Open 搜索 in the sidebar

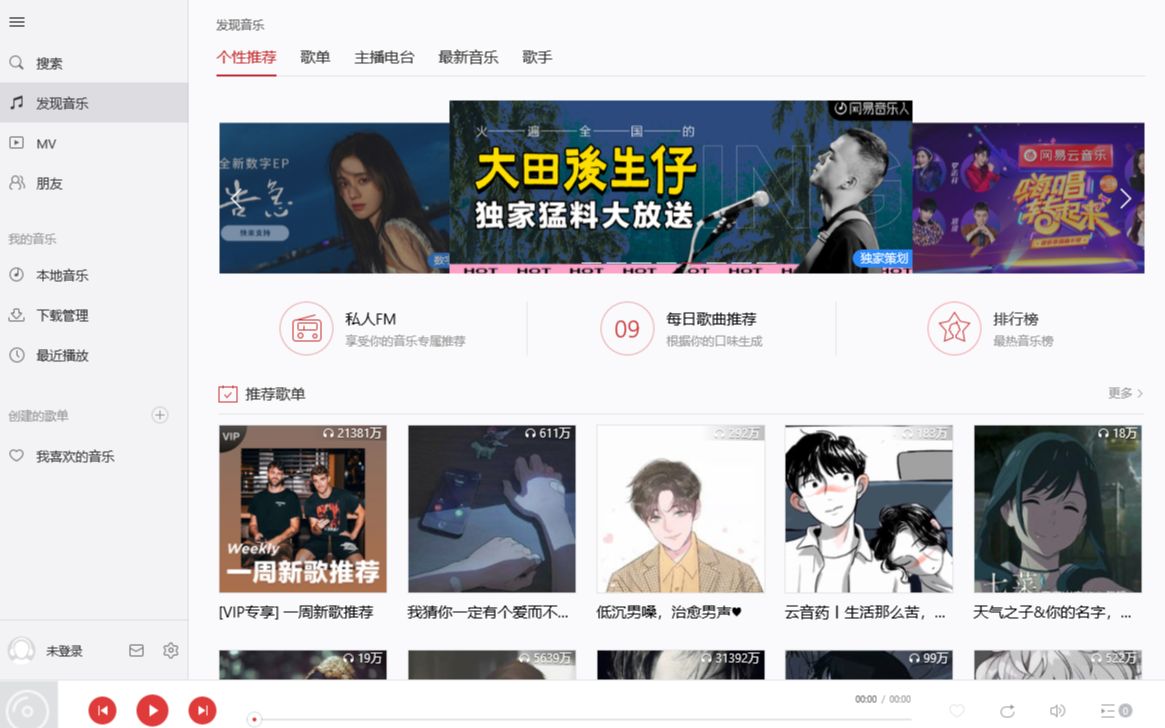[x=48, y=63]
